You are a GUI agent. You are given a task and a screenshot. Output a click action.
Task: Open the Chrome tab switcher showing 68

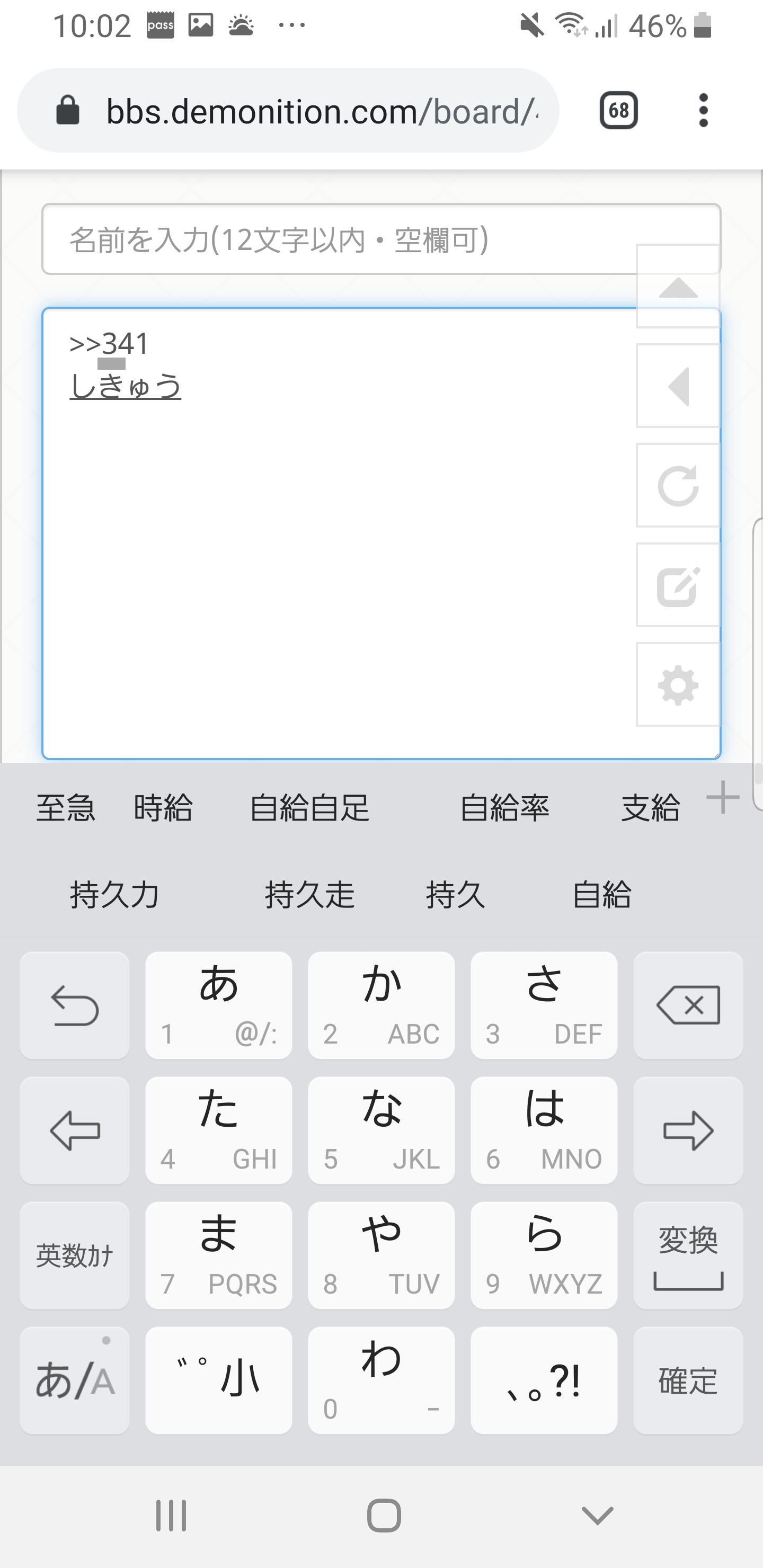point(618,111)
